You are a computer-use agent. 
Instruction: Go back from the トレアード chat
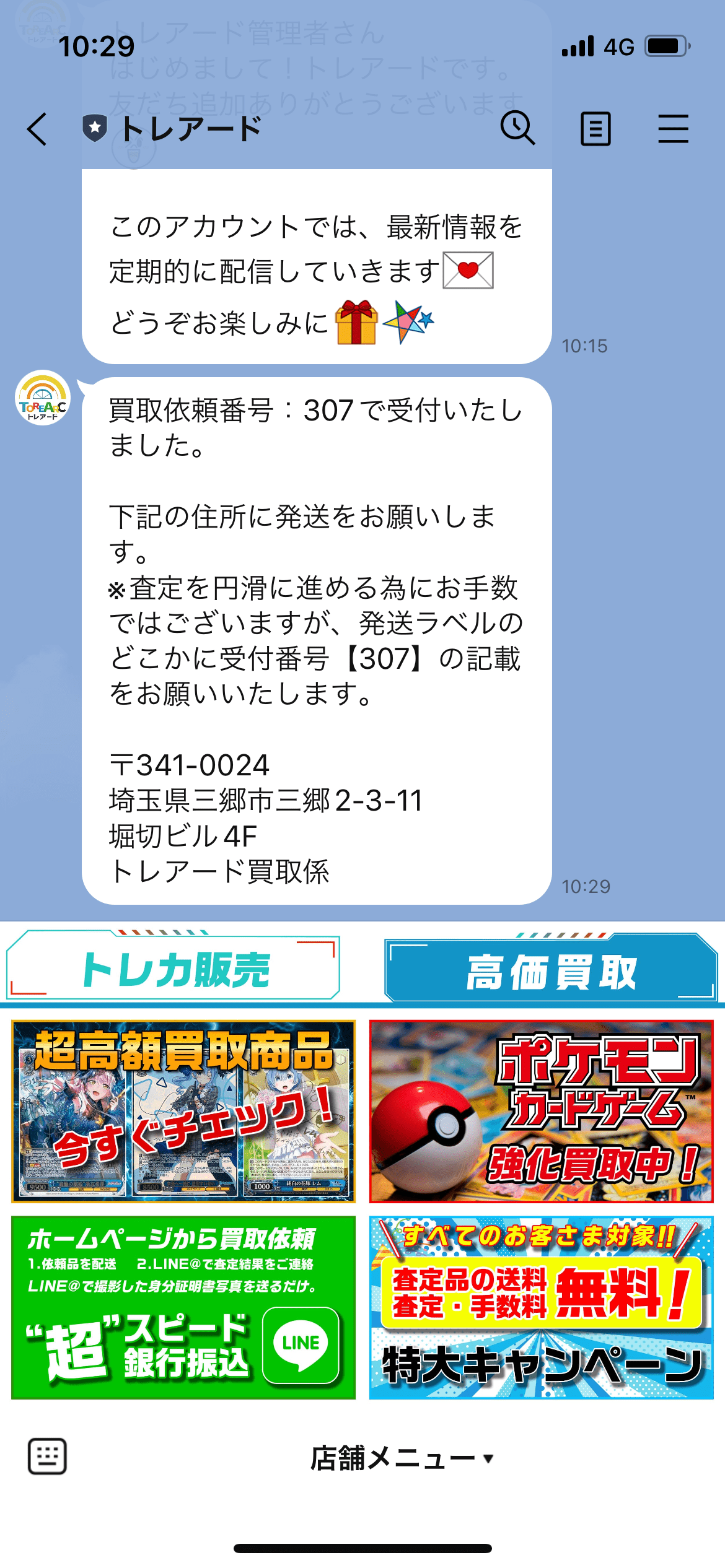(37, 129)
